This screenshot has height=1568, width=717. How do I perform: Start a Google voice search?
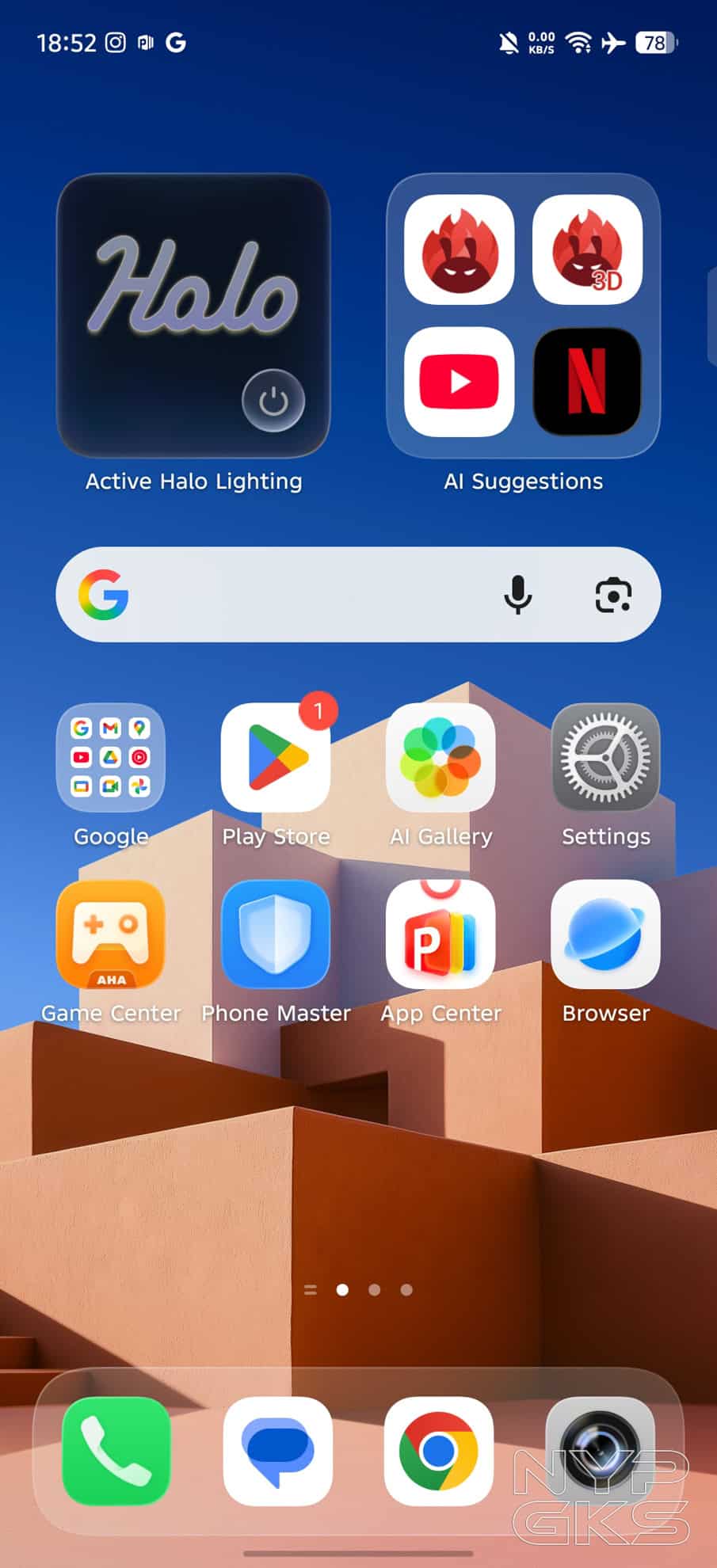(x=518, y=595)
